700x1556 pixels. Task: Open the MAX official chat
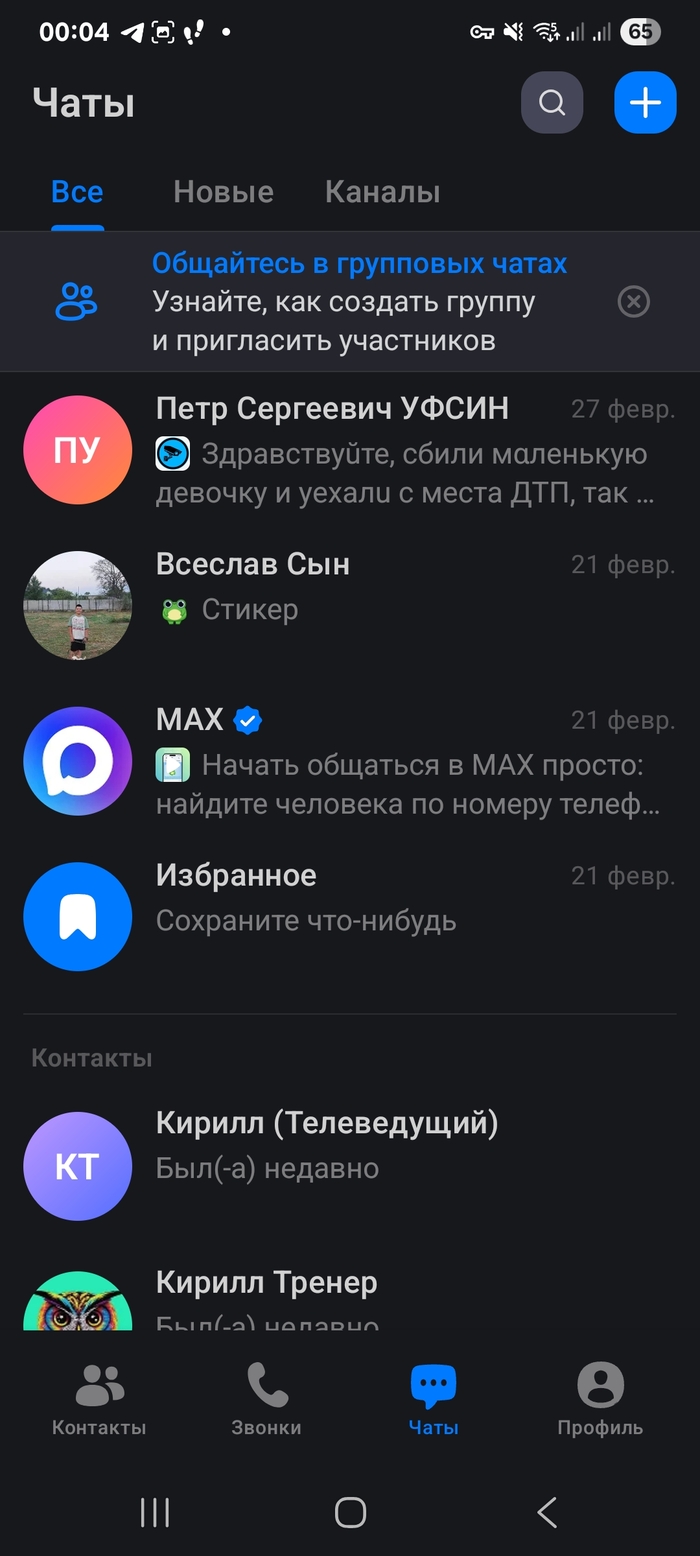[350, 762]
